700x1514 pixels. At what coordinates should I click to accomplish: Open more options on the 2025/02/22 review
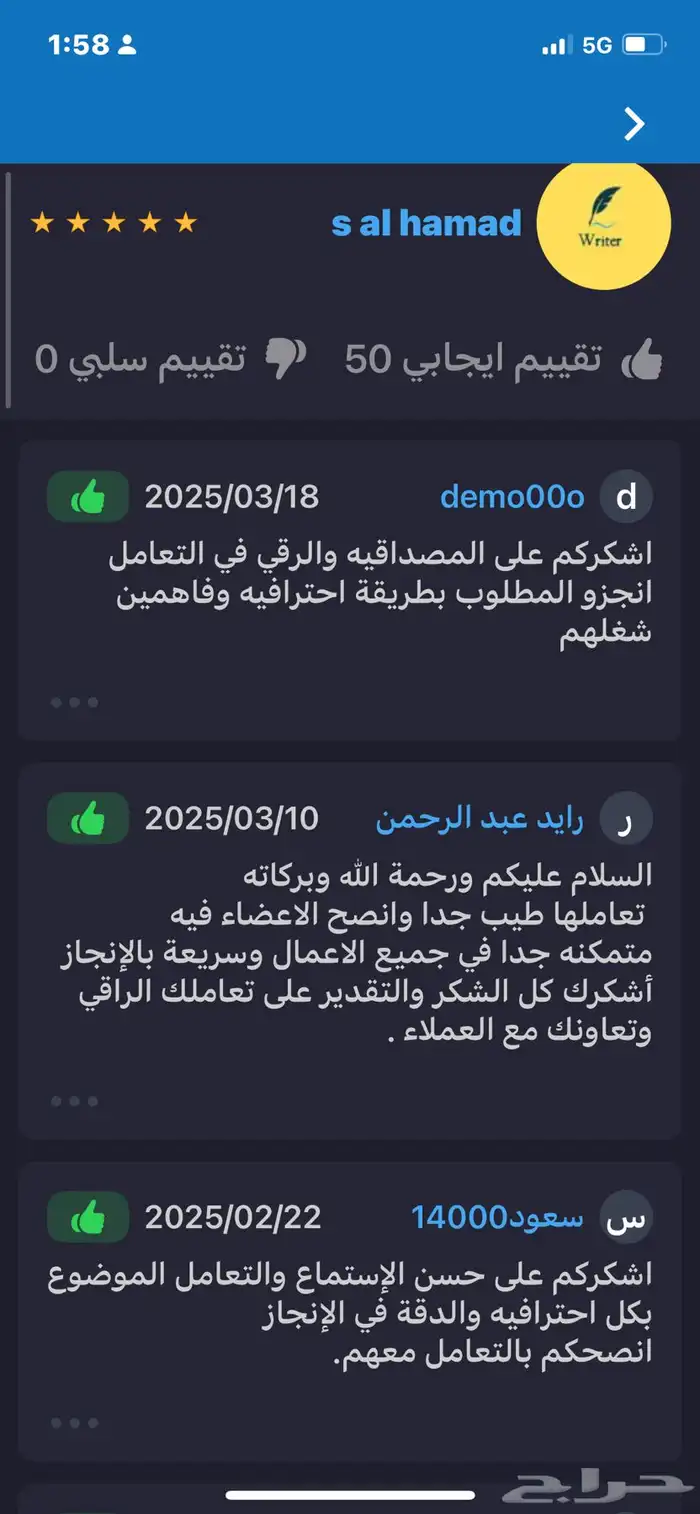pos(75,1422)
